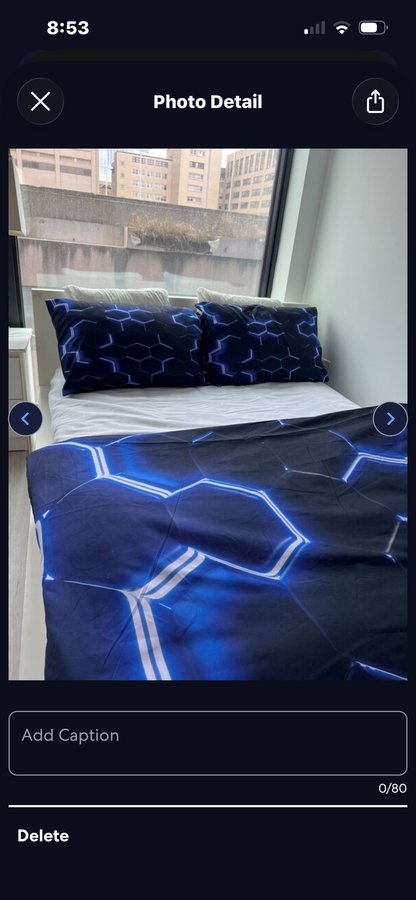
Task: Close the Photo Detail screen
Action: (x=40, y=102)
